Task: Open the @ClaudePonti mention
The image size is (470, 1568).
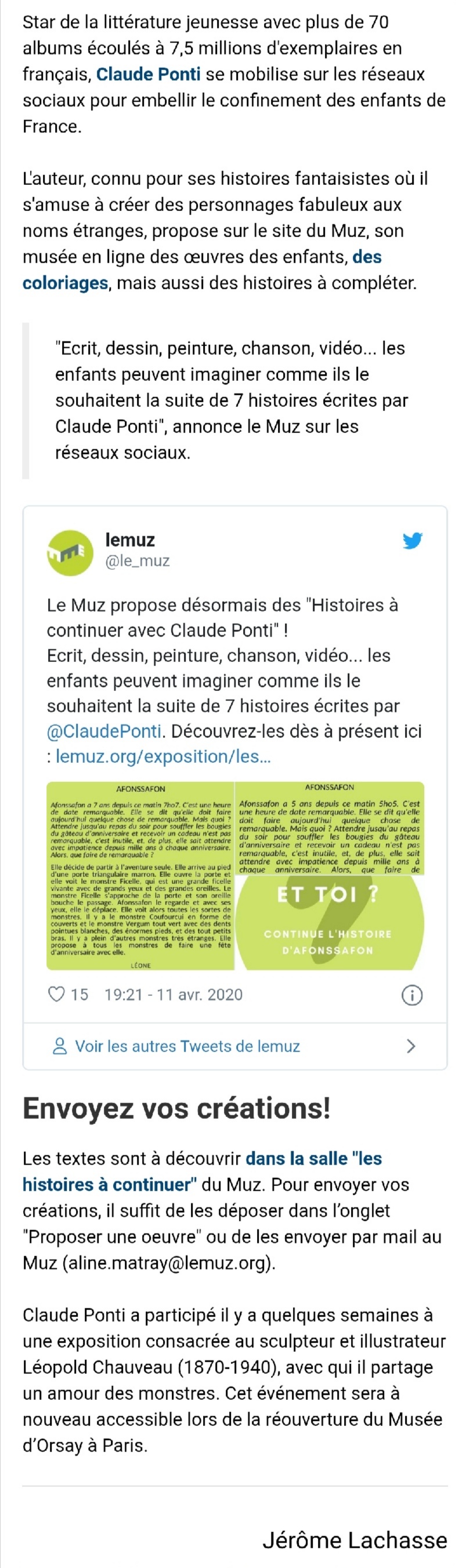Action: click(x=104, y=731)
